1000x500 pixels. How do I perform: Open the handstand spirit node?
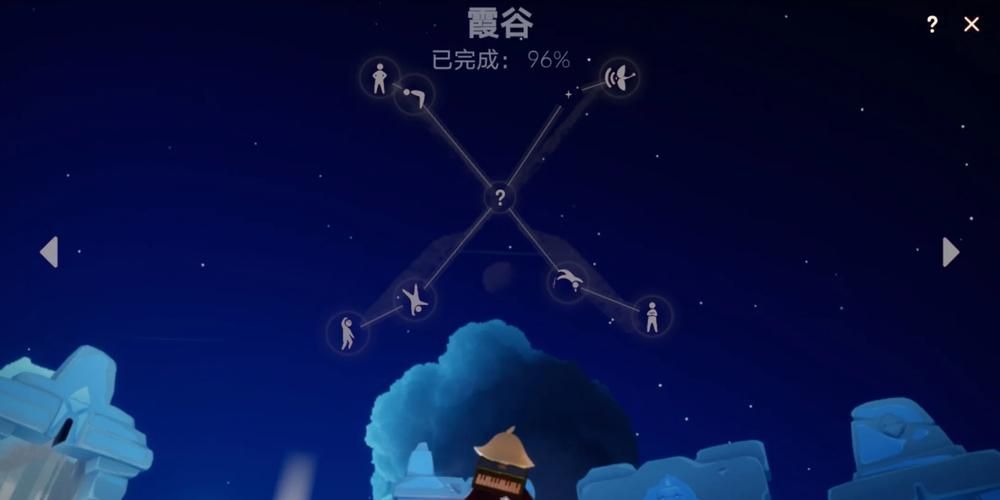(415, 299)
